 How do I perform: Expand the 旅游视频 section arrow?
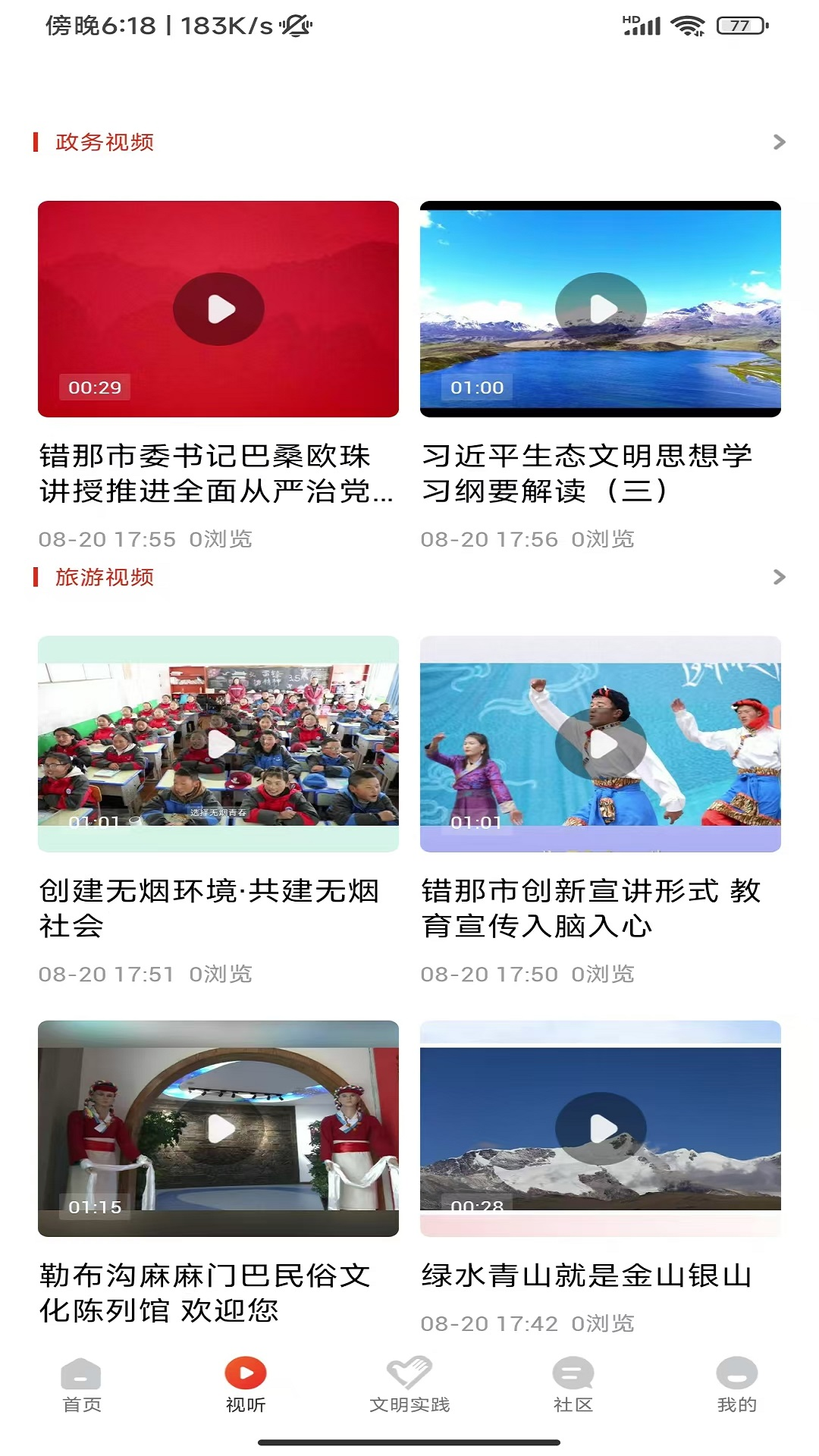tap(779, 577)
